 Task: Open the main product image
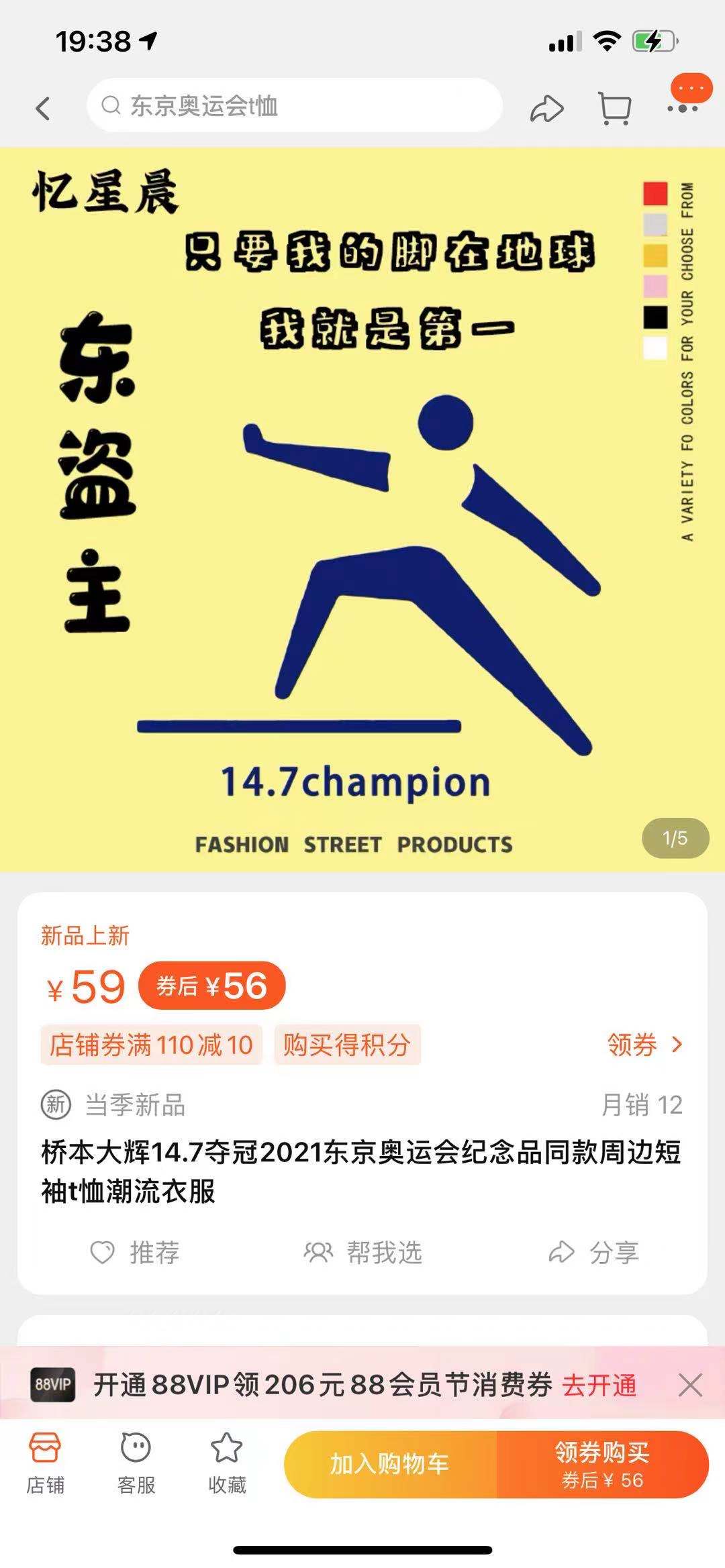pyautogui.click(x=362, y=510)
